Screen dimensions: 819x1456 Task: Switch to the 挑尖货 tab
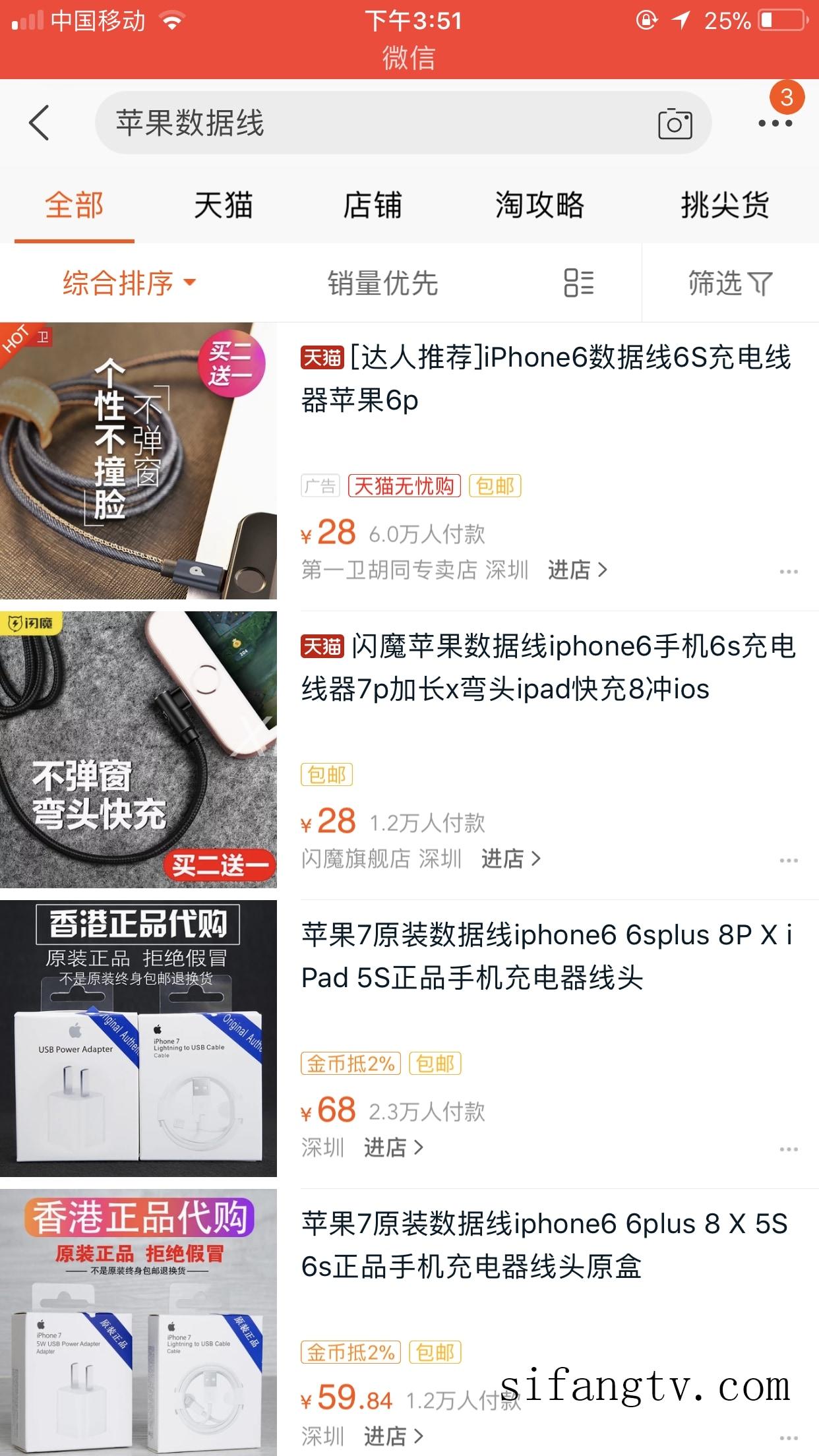[x=724, y=205]
